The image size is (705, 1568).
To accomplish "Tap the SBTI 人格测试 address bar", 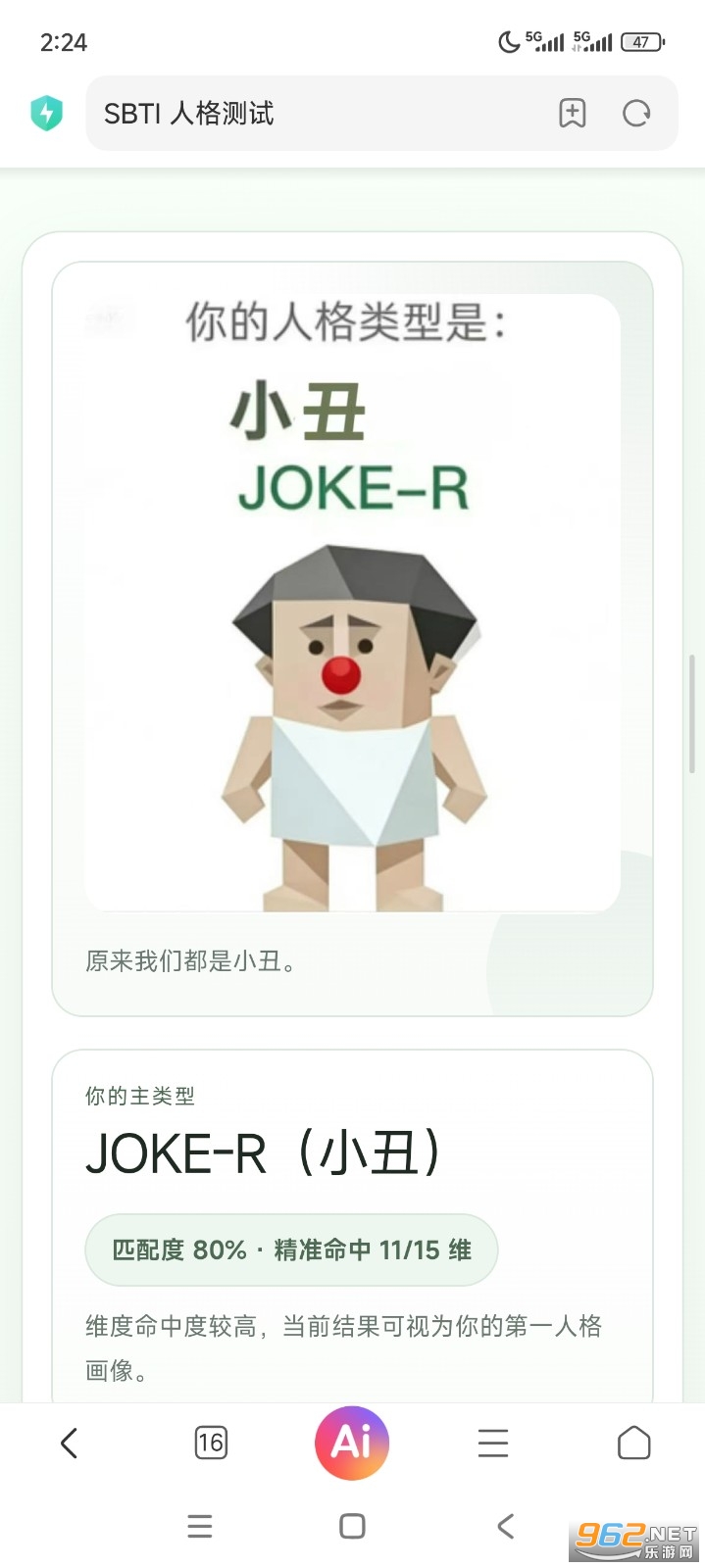I will [x=314, y=114].
